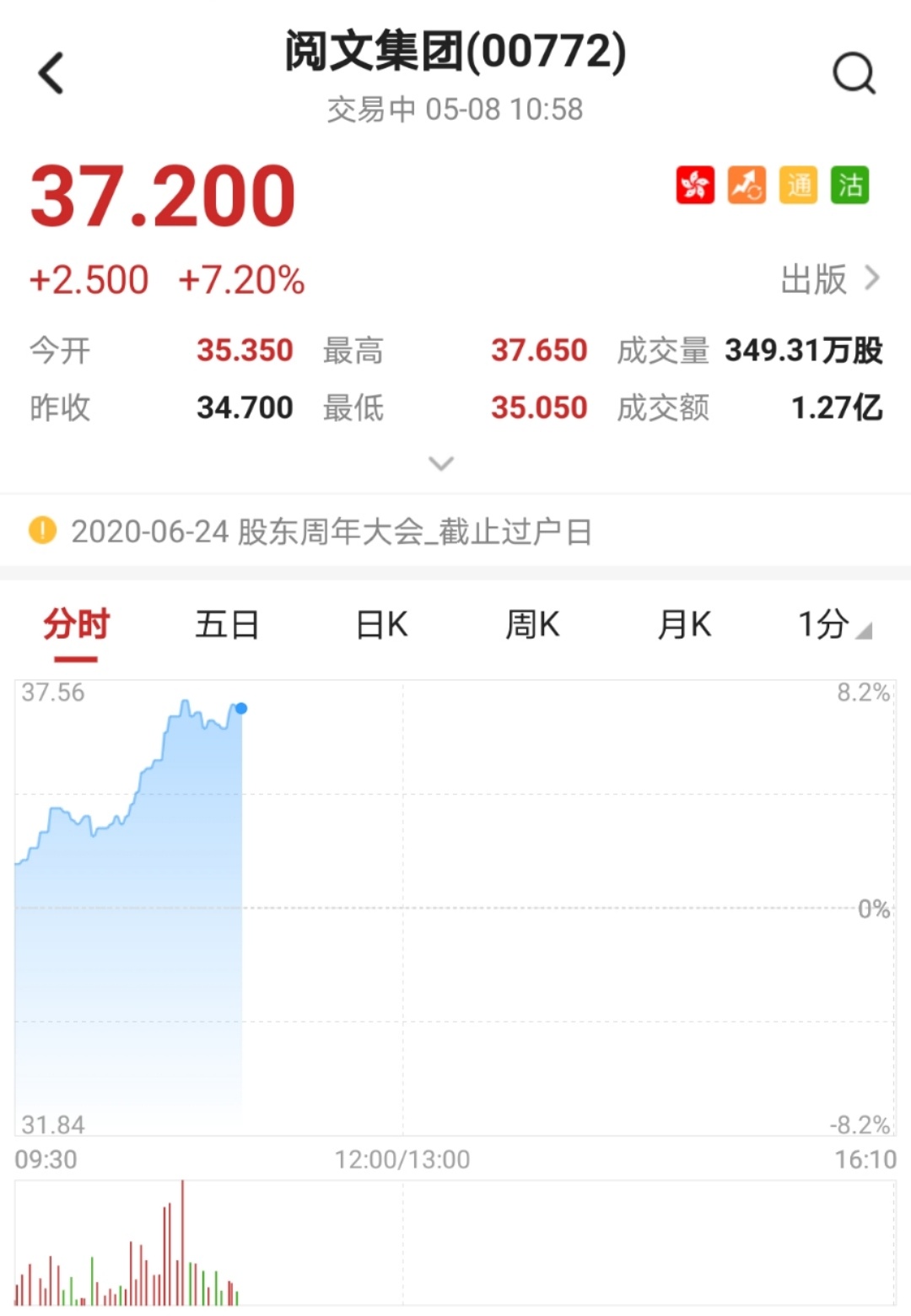This screenshot has height=1316, width=911.
Task: Open stock search magnifier icon
Action: 854,73
